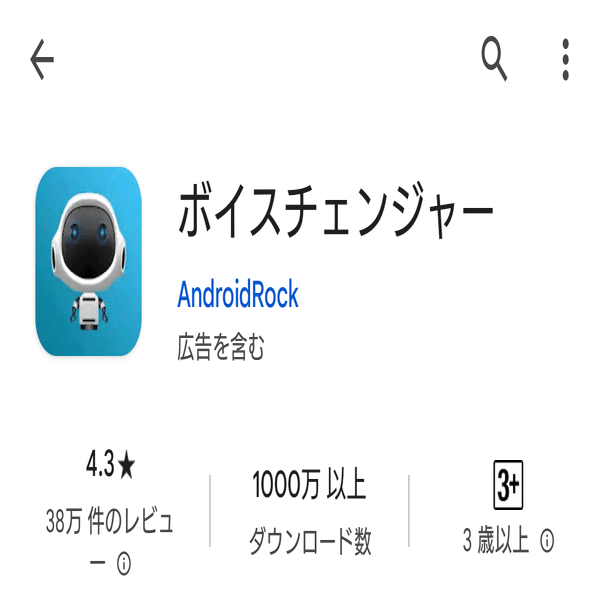Screen dimensions: 607x607
Task: Open the AndroidRock developer page
Action: click(x=238, y=295)
